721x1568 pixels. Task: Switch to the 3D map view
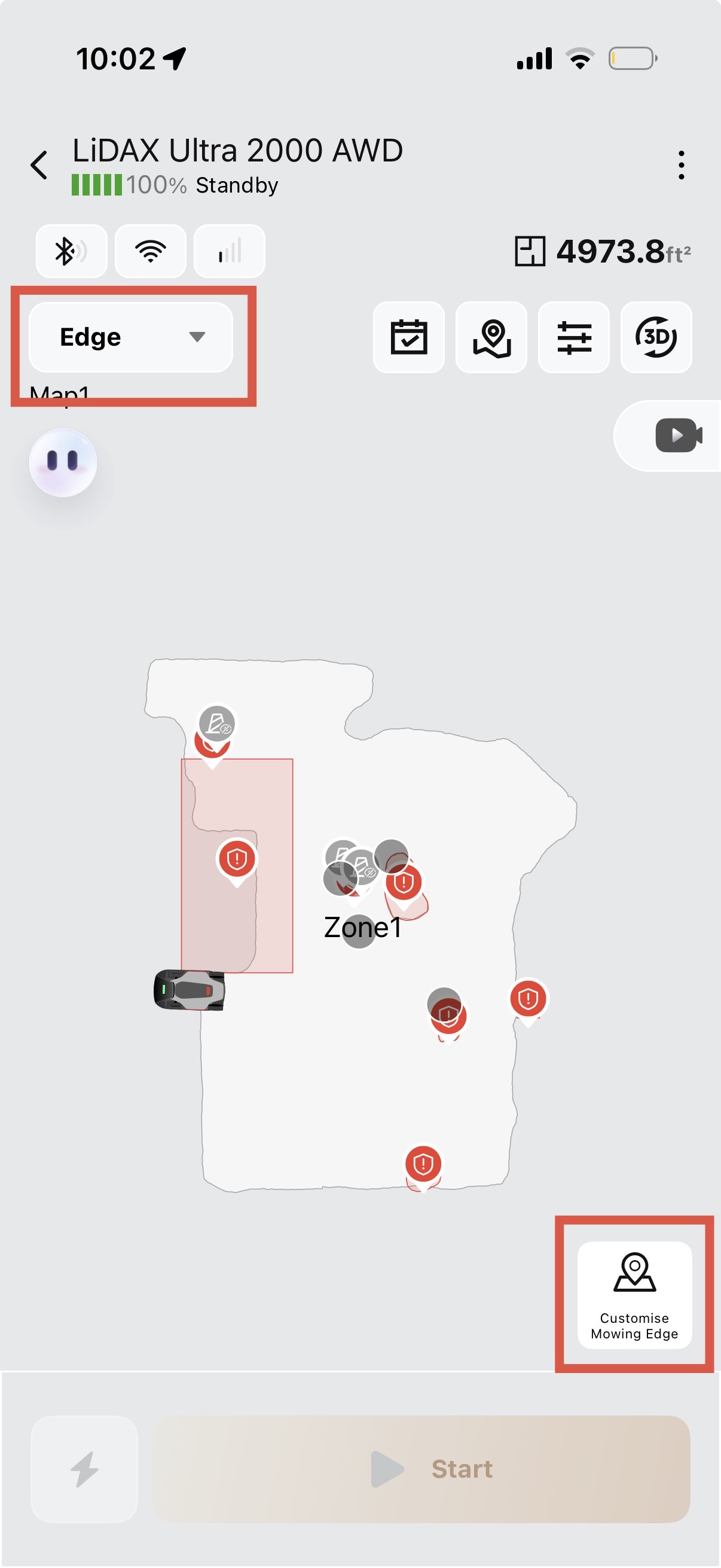pos(656,337)
